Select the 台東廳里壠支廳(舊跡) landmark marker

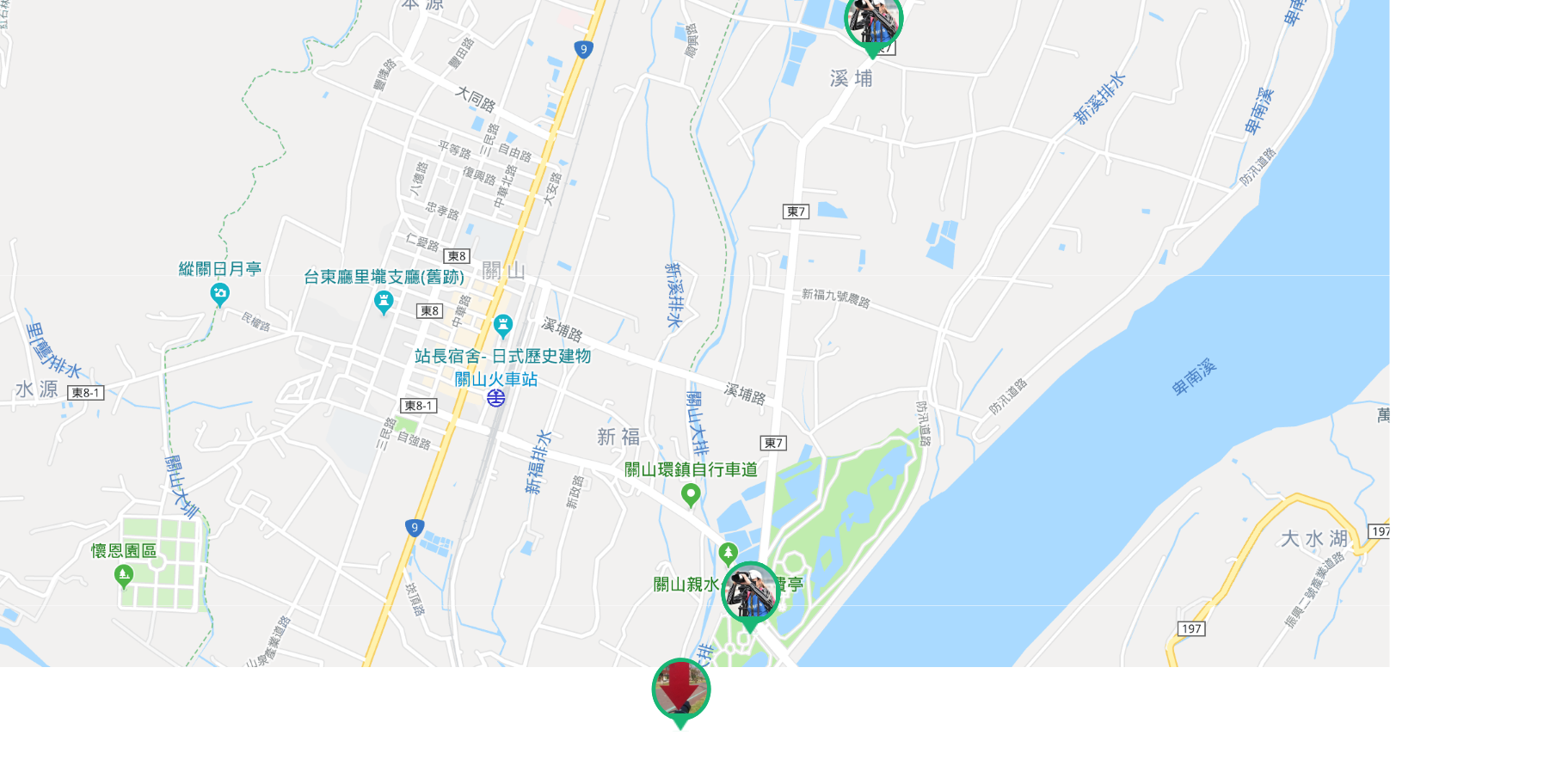click(x=384, y=302)
